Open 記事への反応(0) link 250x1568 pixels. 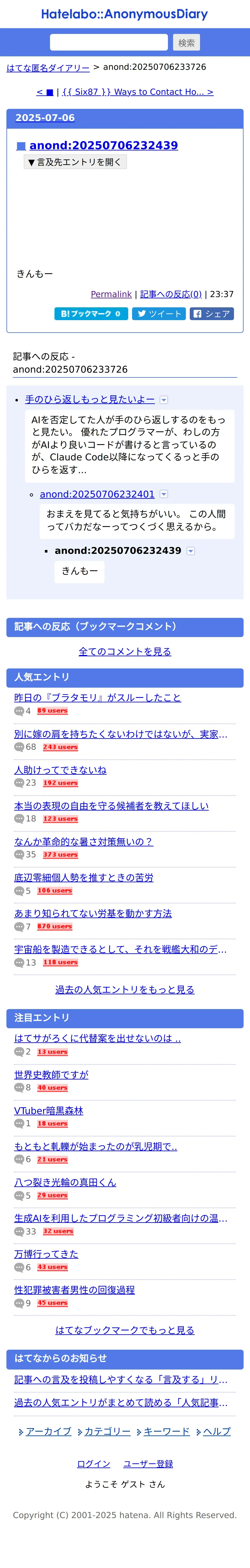171,294
